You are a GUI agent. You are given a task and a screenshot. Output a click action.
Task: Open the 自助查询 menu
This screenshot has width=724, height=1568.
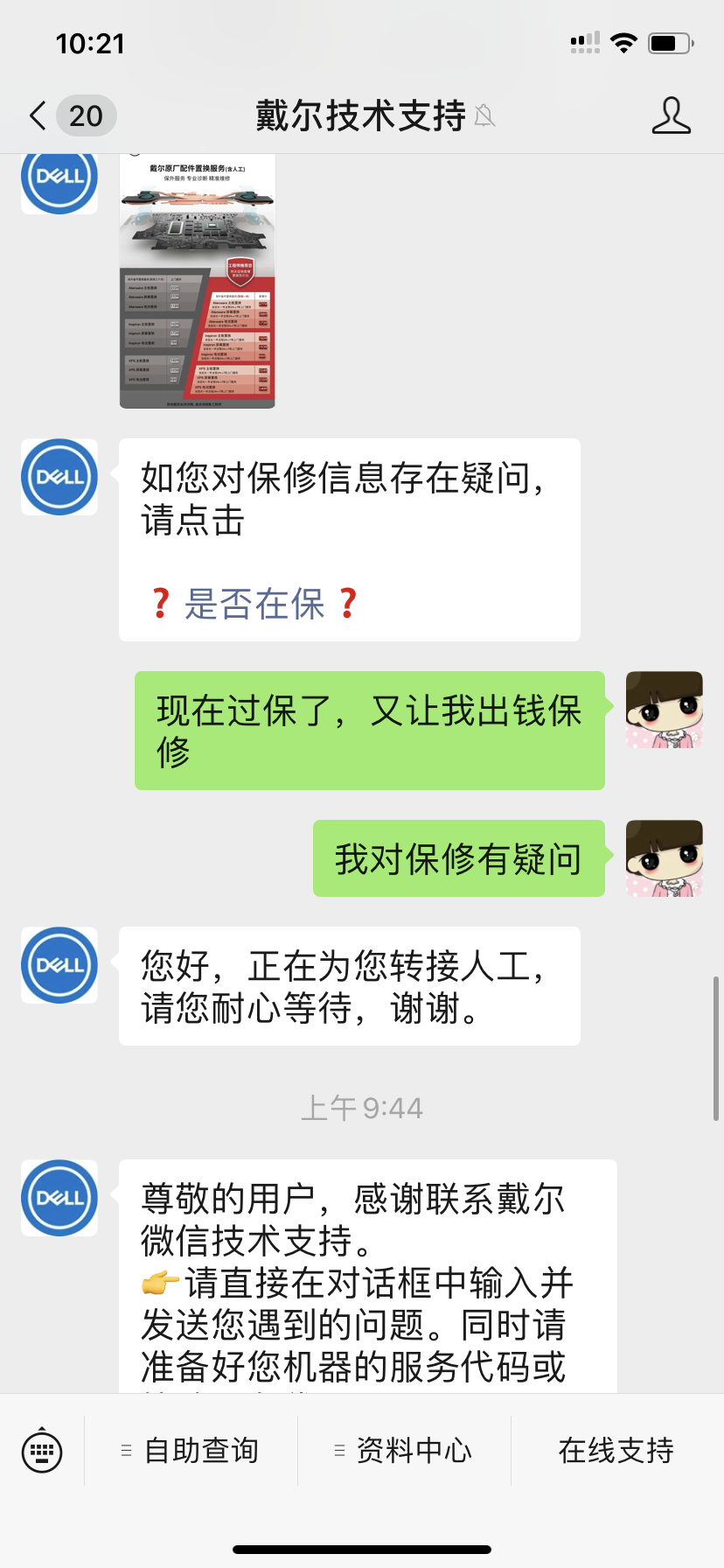click(x=191, y=1450)
